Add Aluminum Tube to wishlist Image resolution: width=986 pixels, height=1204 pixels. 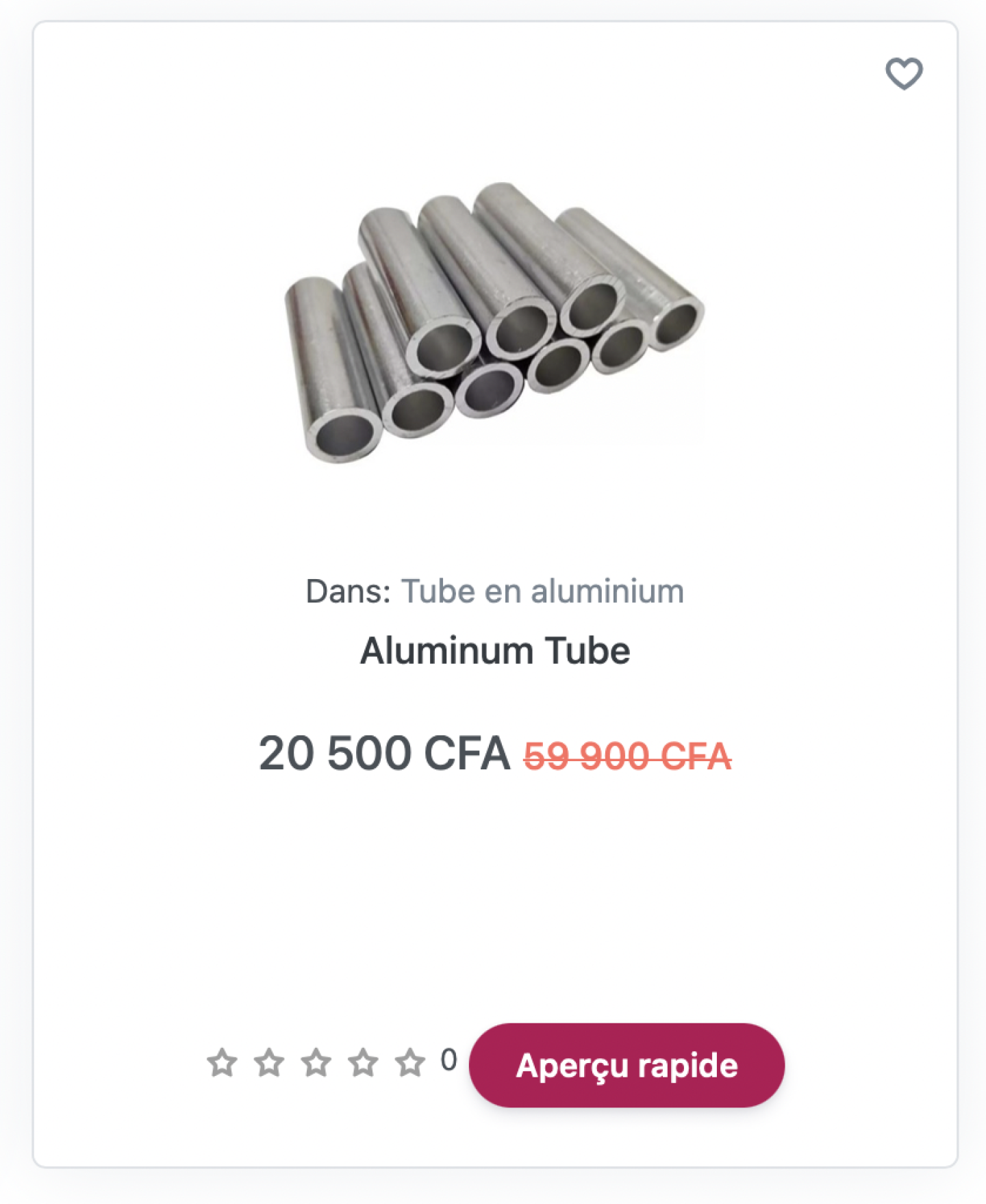(904, 73)
